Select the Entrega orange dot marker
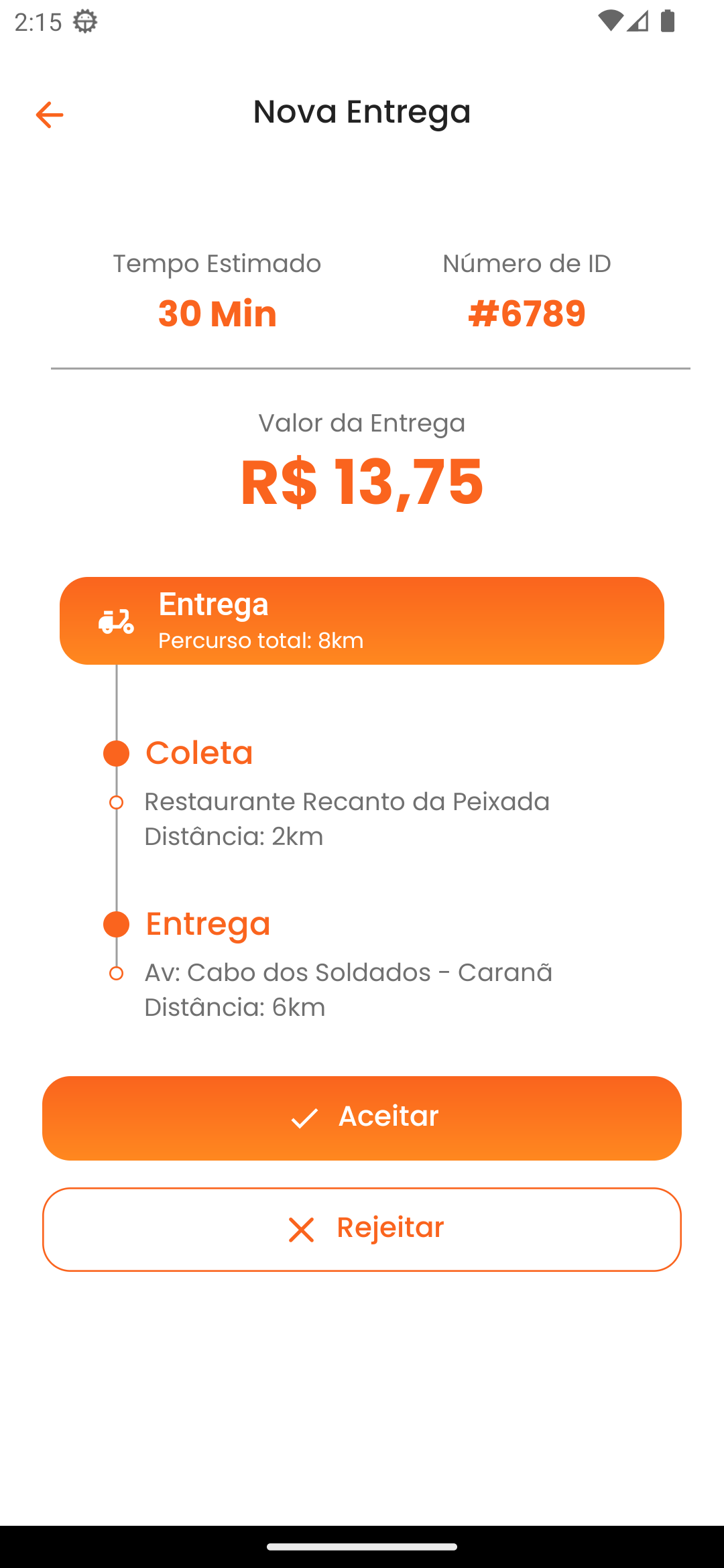The image size is (724, 1568). pos(115,924)
